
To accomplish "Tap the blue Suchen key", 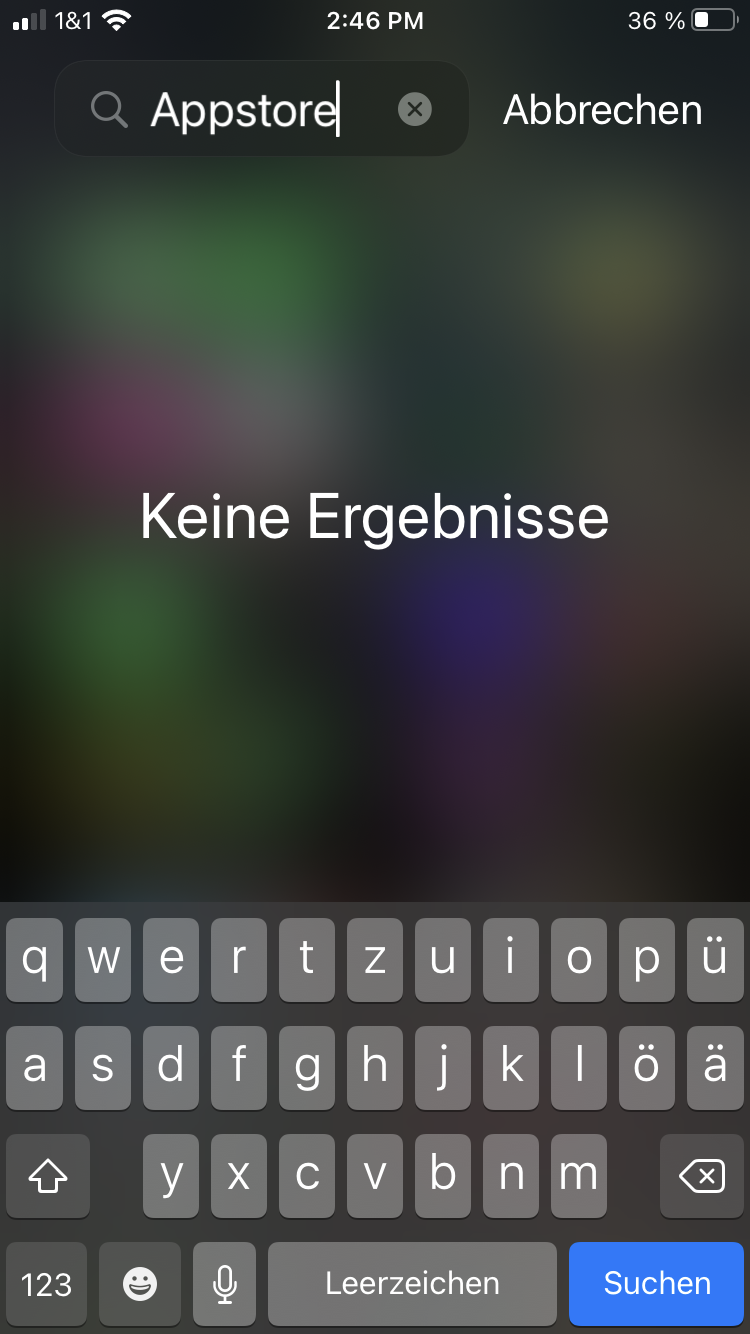I will tap(657, 1284).
